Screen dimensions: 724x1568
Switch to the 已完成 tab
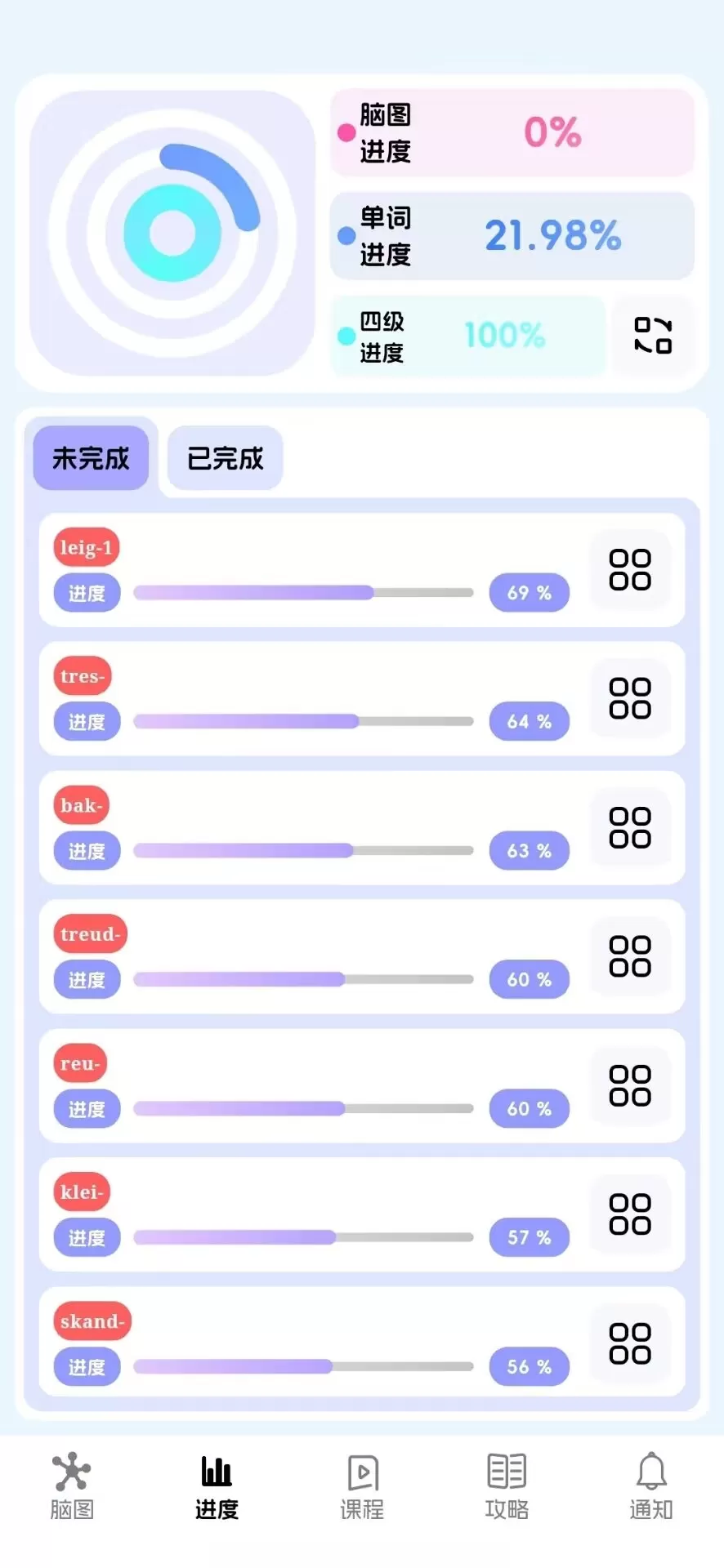tap(226, 458)
